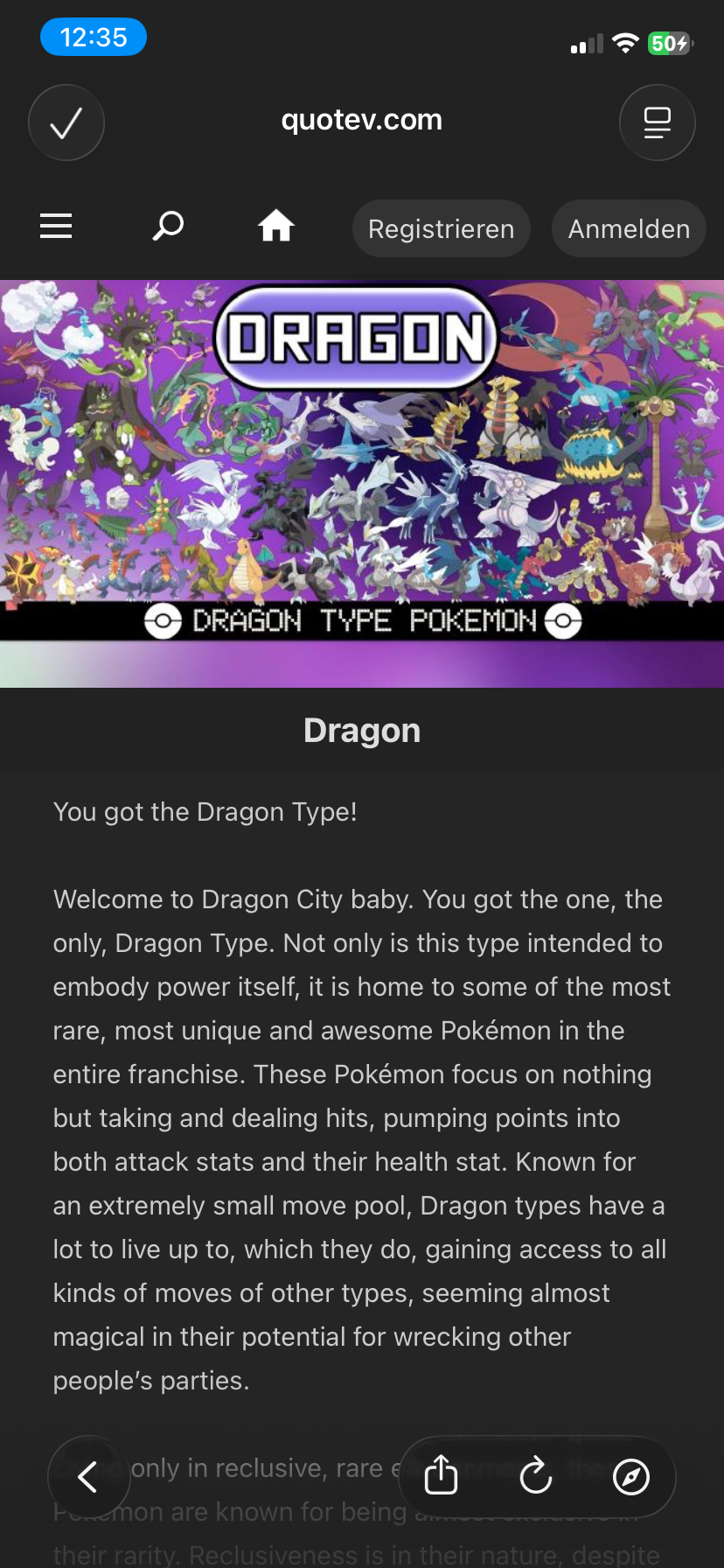The width and height of the screenshot is (724, 1568).
Task: Go to the Quotev home page
Action: [275, 227]
